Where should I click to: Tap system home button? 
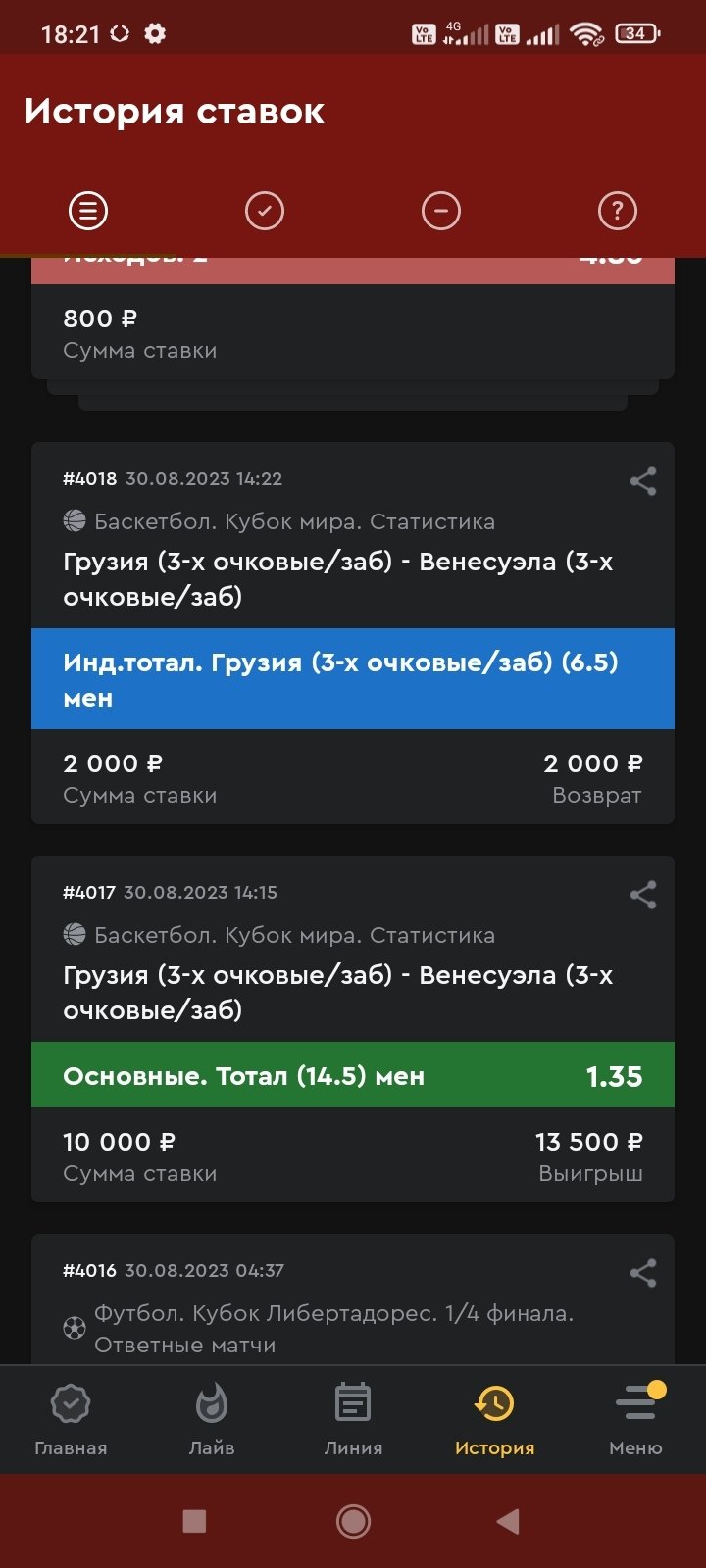tap(353, 1521)
